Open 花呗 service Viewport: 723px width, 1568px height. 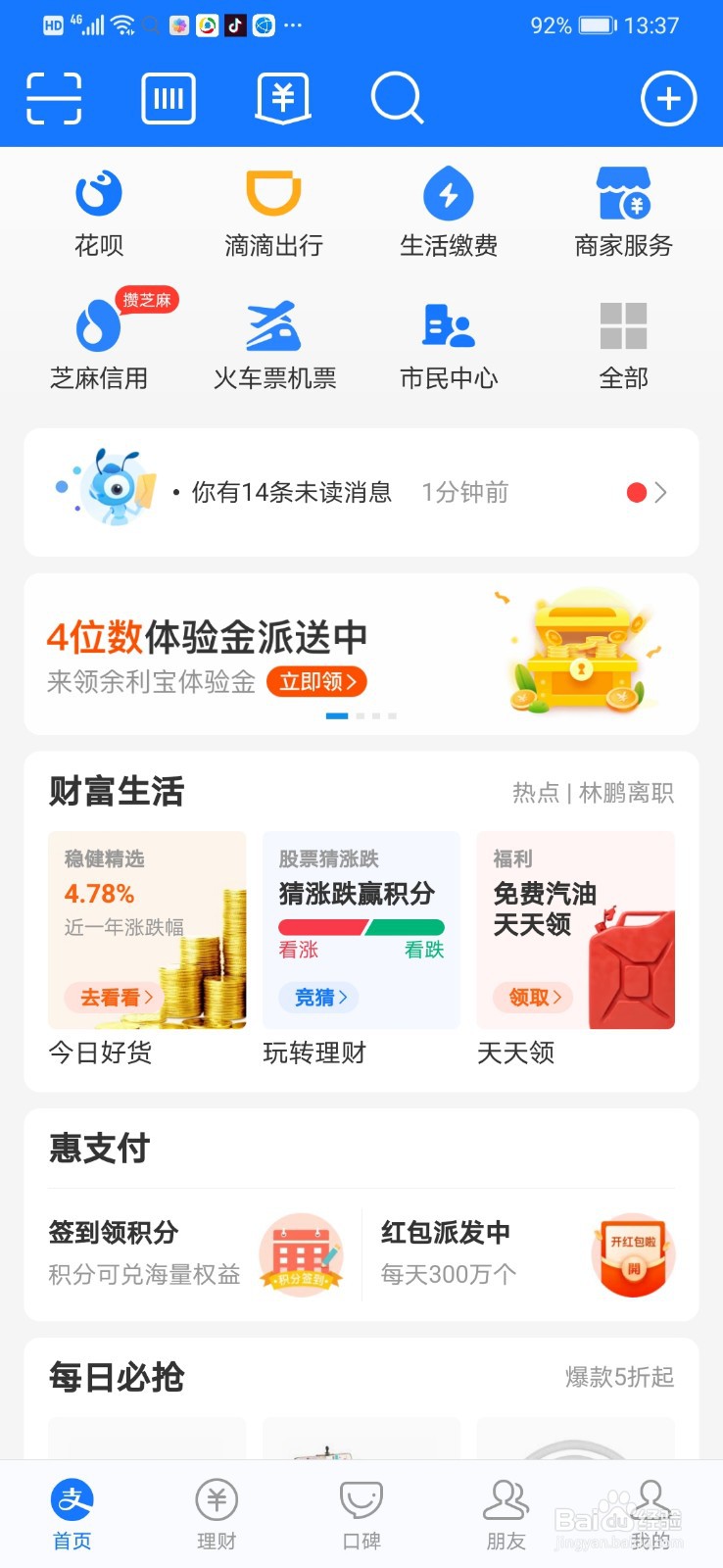click(x=99, y=213)
